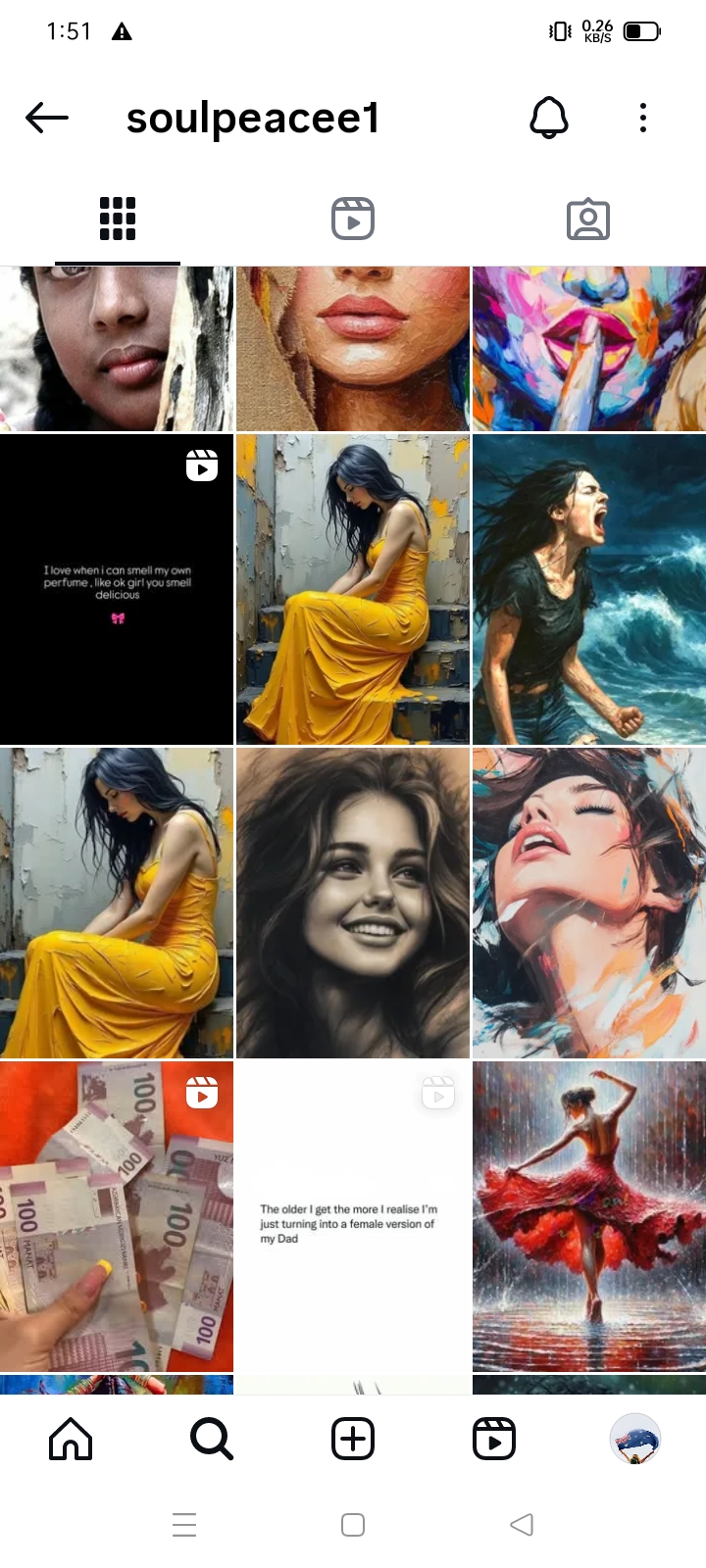Image resolution: width=706 pixels, height=1568 pixels.
Task: View the red dress dancer in rain post
Action: (x=588, y=1216)
